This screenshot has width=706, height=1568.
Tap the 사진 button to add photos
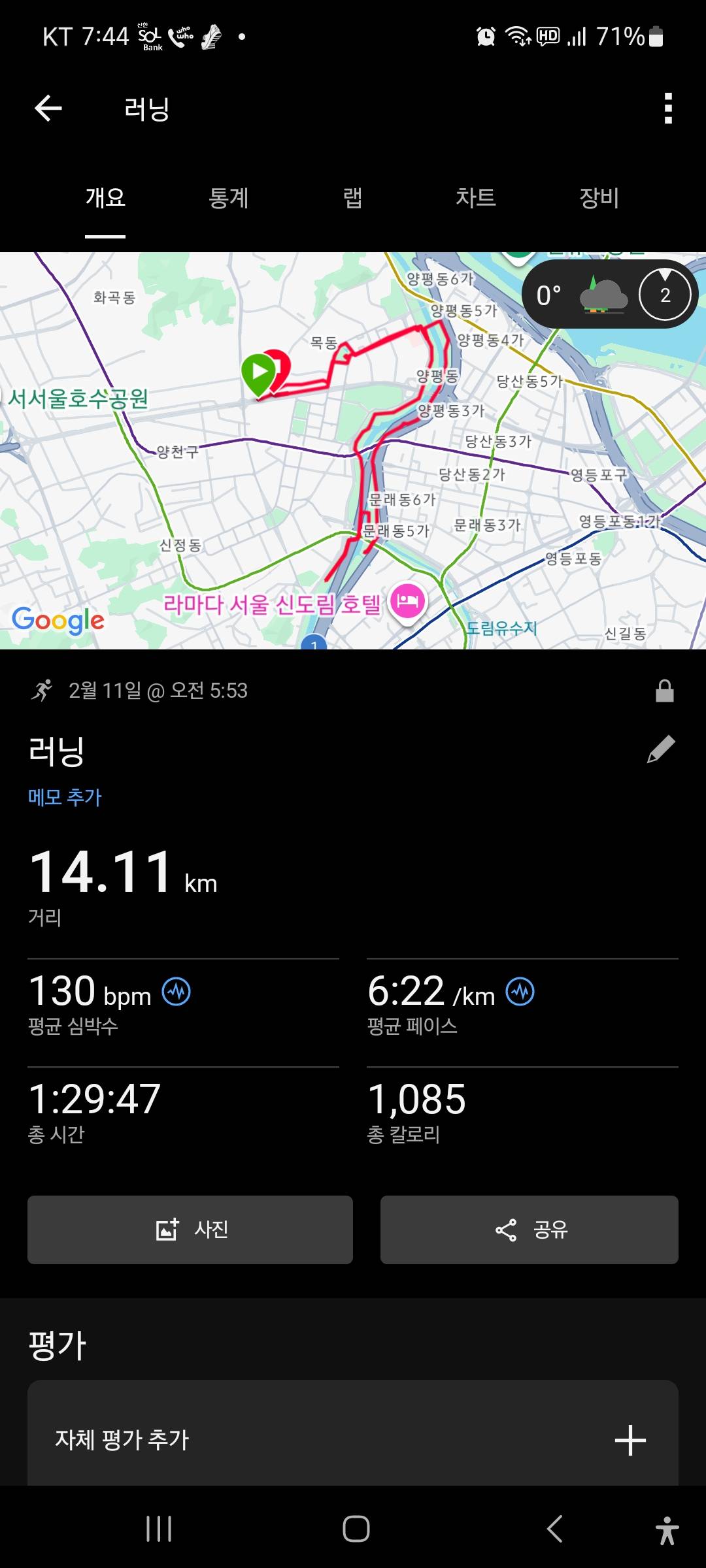189,1229
